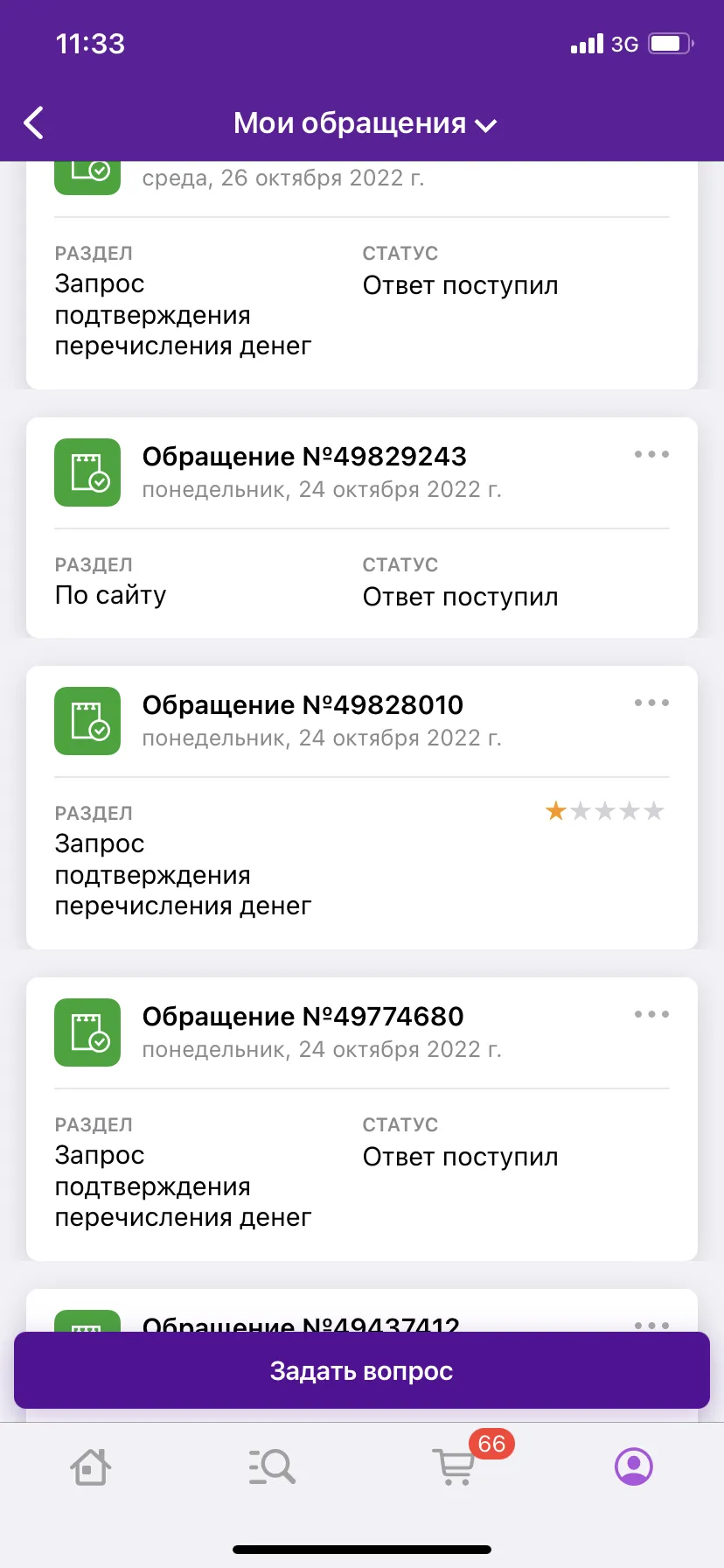The width and height of the screenshot is (724, 1568).
Task: Go back using the top-left arrow
Action: pyautogui.click(x=34, y=123)
